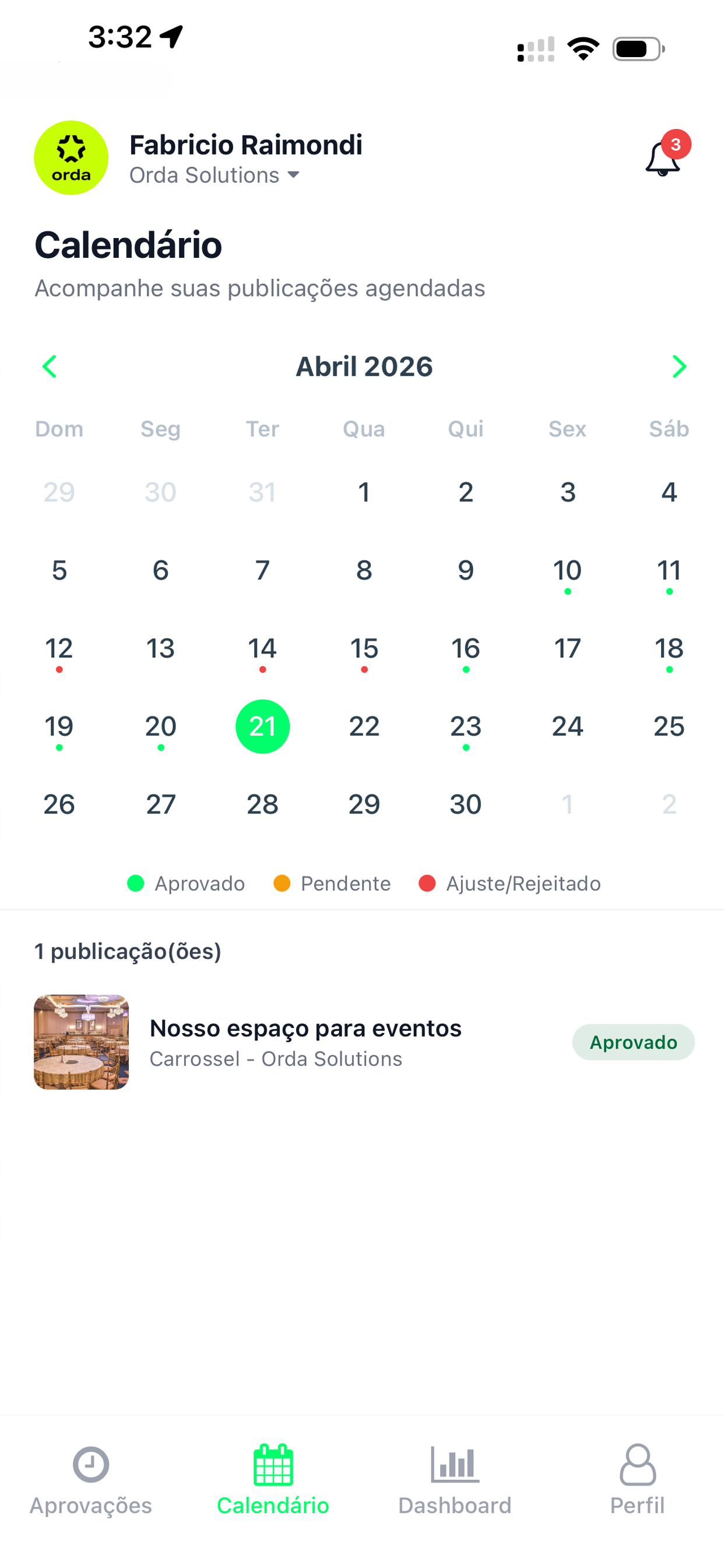Open the Dashboard tab
The width and height of the screenshot is (724, 1568).
[x=455, y=1480]
